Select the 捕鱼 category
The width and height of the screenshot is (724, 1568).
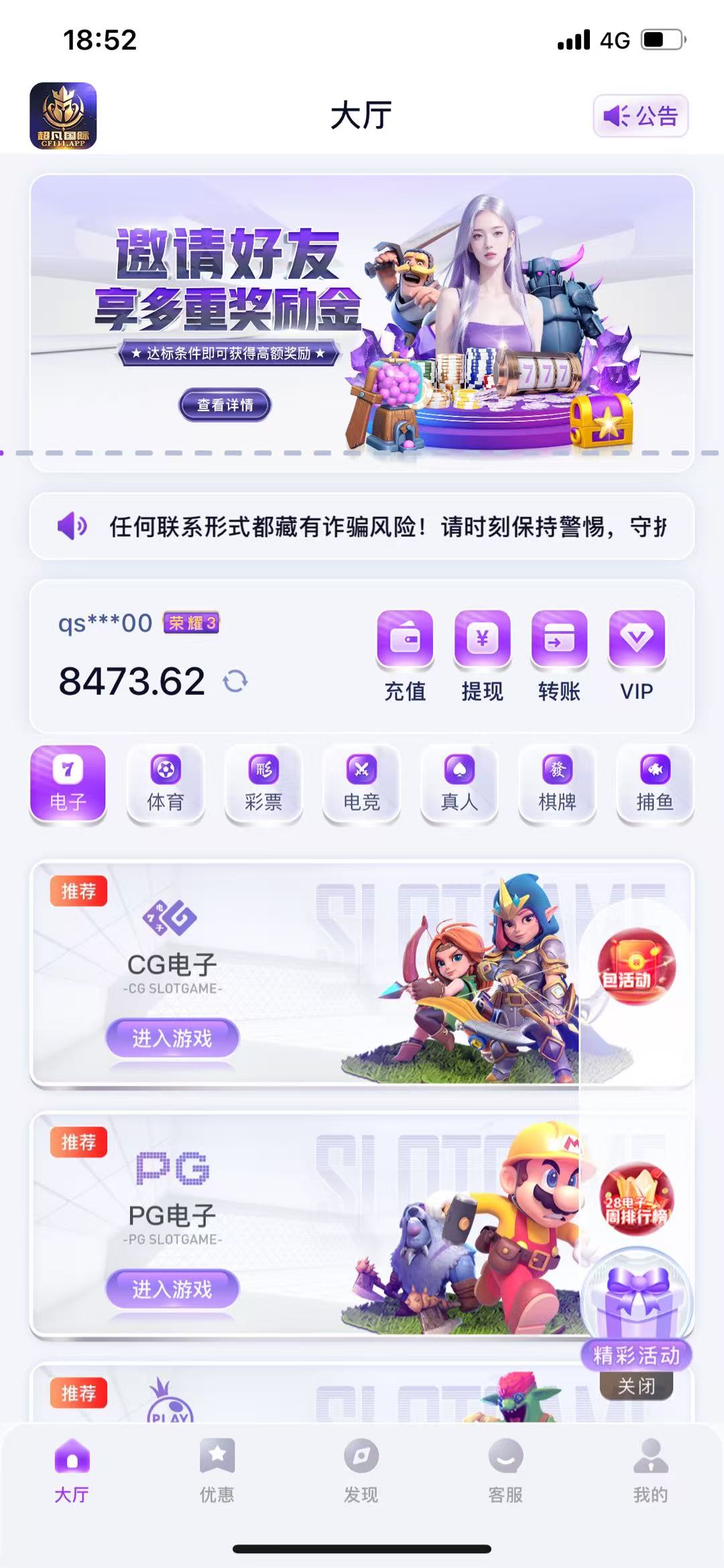(x=655, y=783)
